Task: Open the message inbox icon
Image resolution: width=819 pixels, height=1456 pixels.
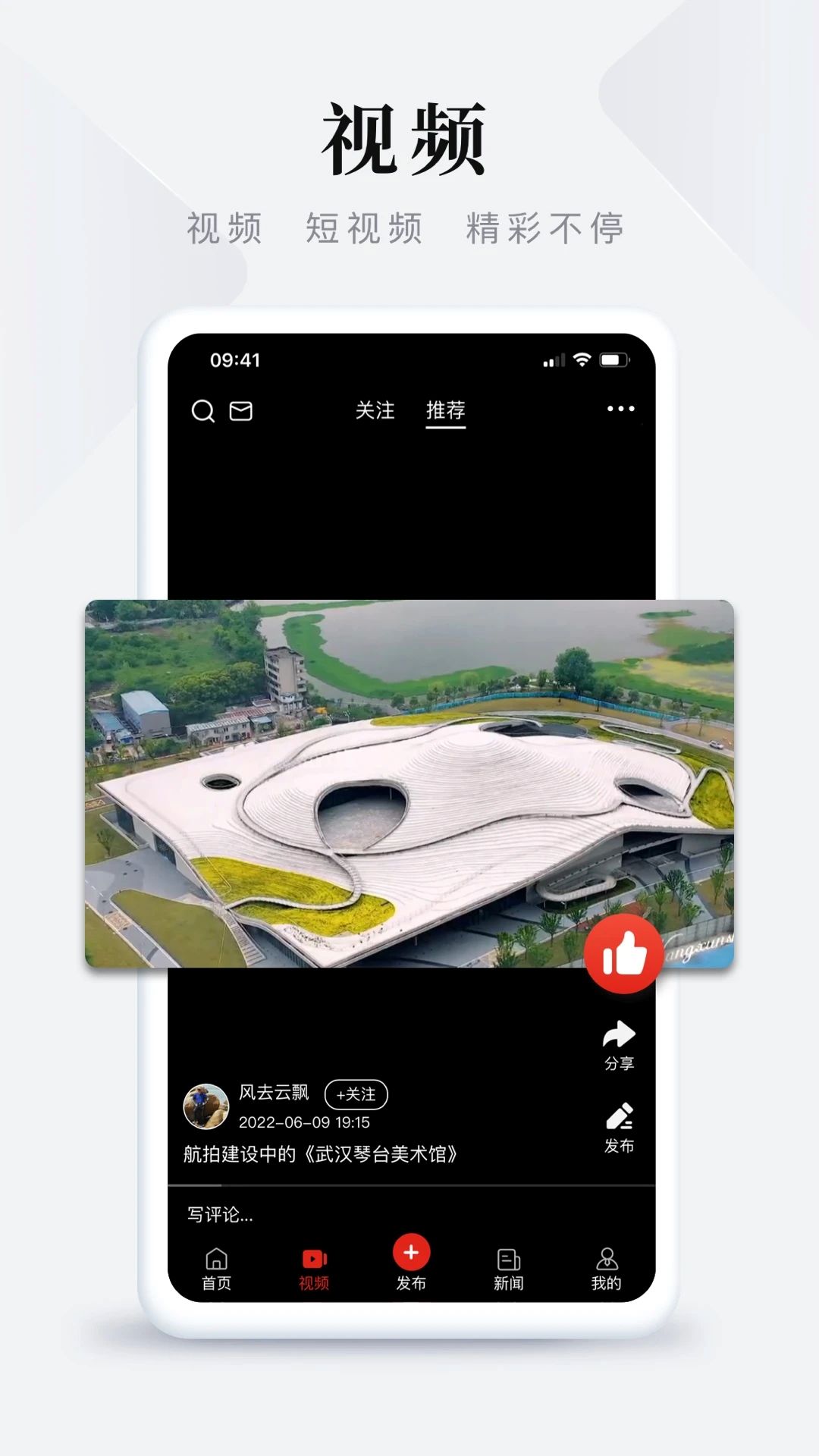Action: [x=242, y=412]
